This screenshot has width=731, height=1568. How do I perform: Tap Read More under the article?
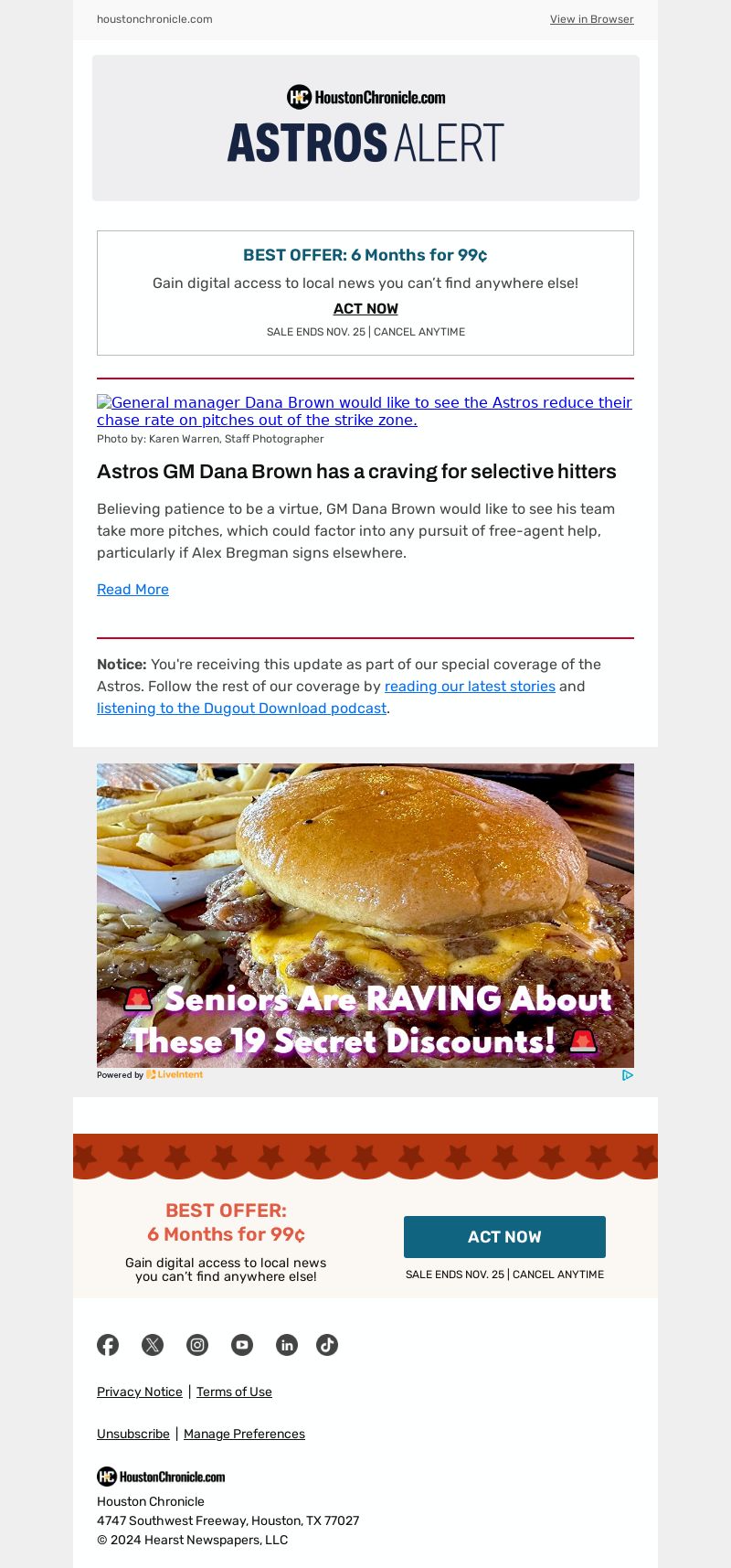(132, 590)
